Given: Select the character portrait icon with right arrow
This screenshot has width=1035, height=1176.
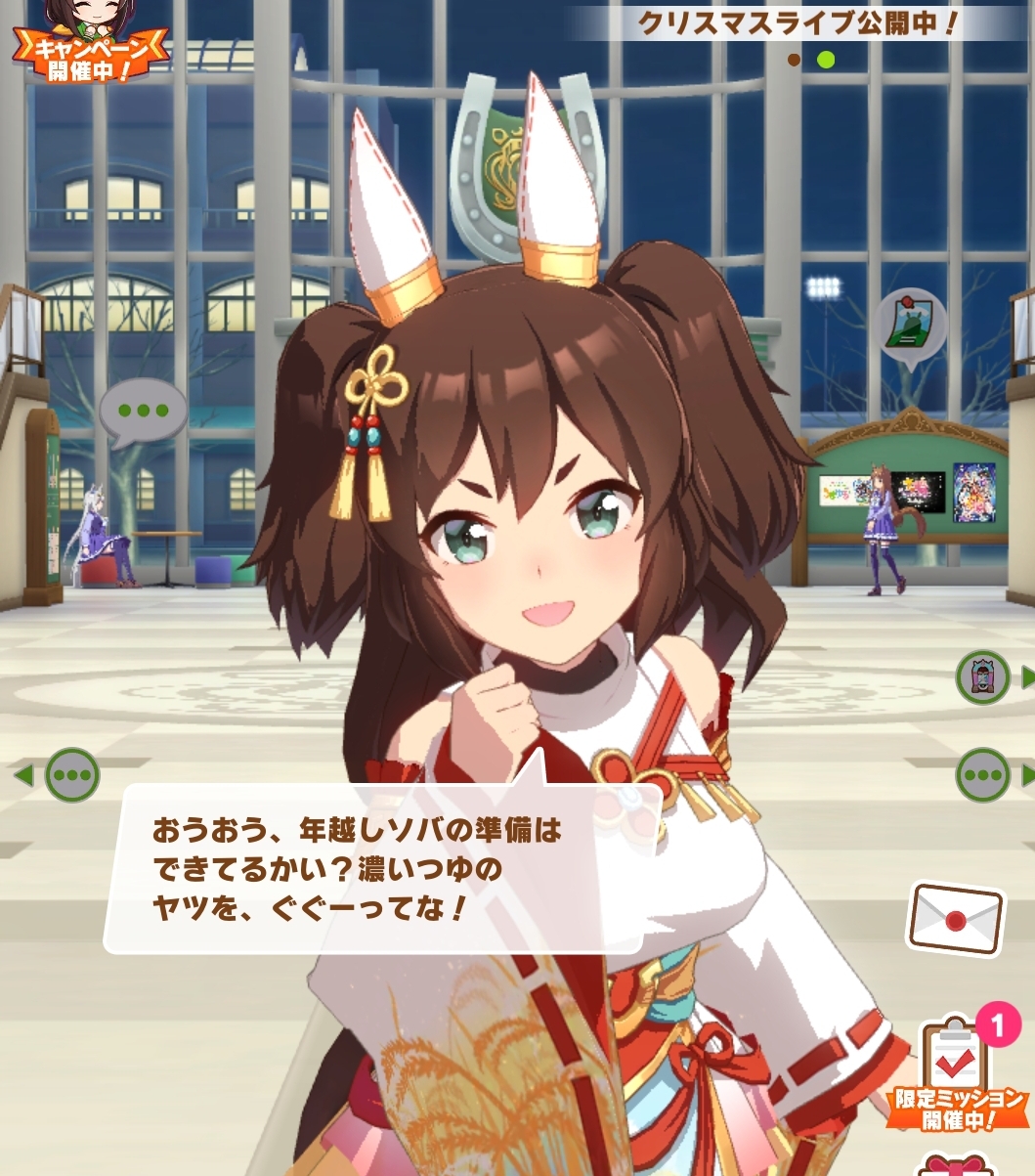Looking at the screenshot, I should tap(983, 676).
